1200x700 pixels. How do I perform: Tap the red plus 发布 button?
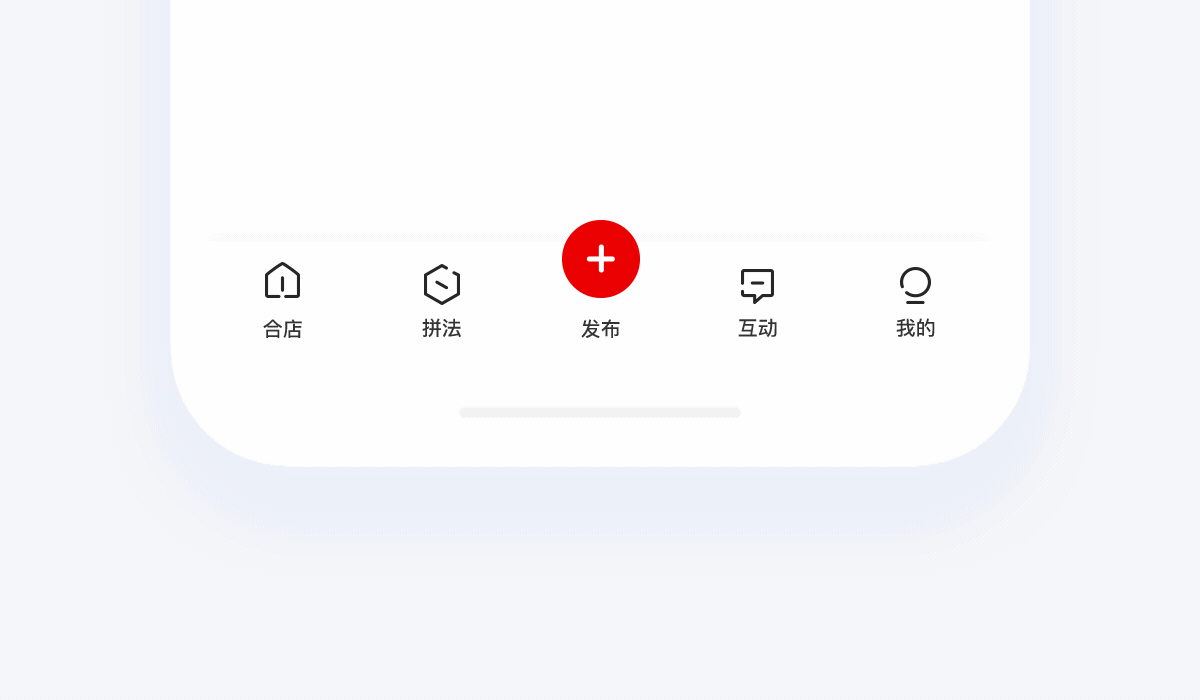(600, 259)
